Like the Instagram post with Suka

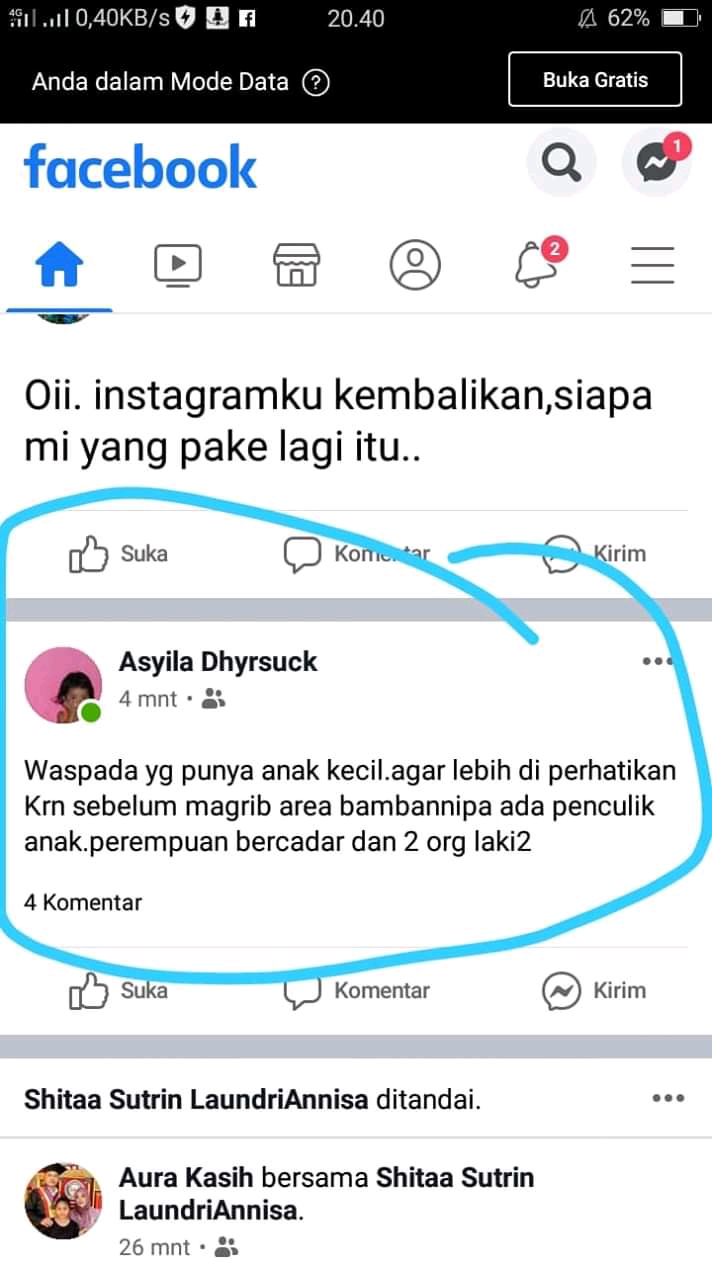tap(118, 553)
